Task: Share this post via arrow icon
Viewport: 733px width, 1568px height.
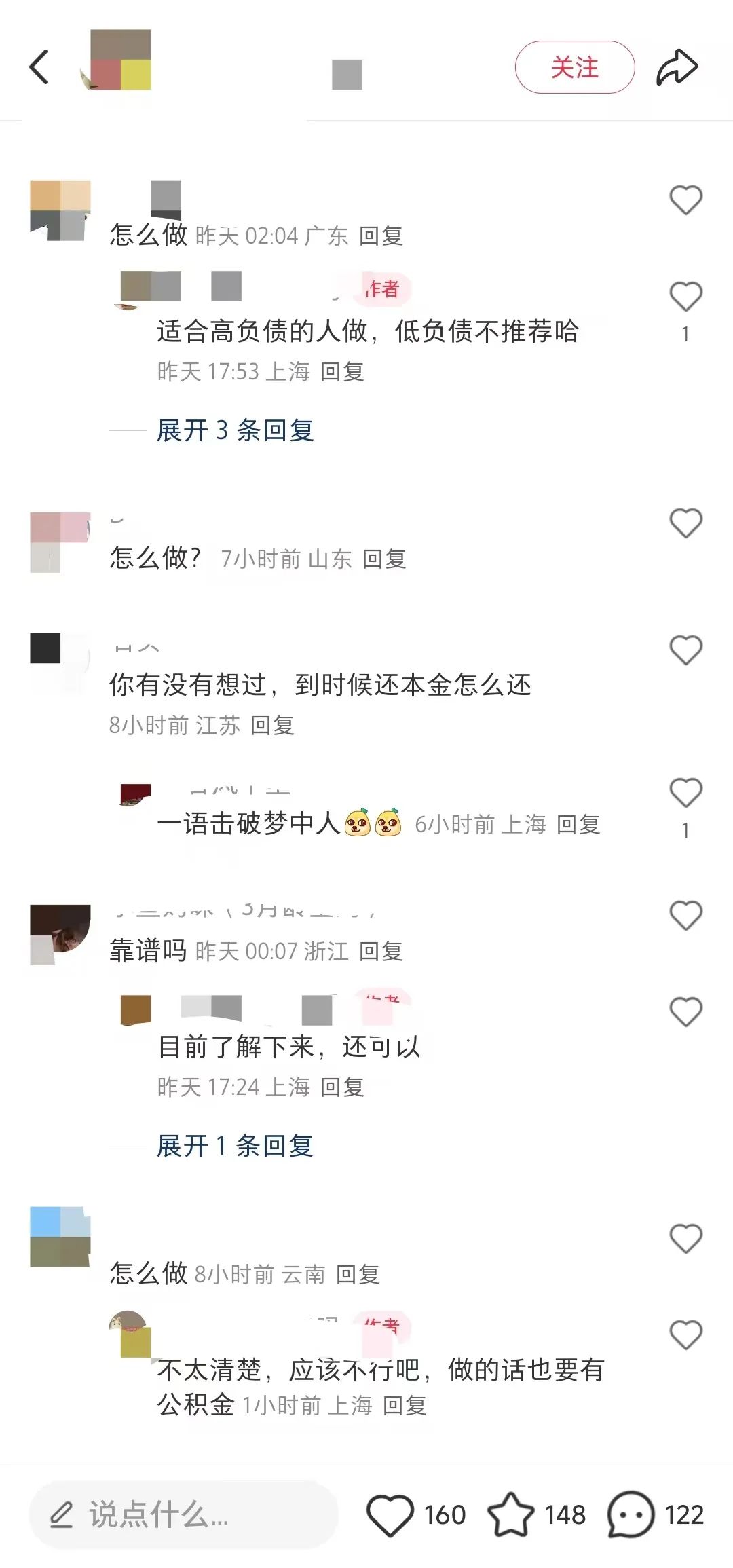Action: (677, 67)
